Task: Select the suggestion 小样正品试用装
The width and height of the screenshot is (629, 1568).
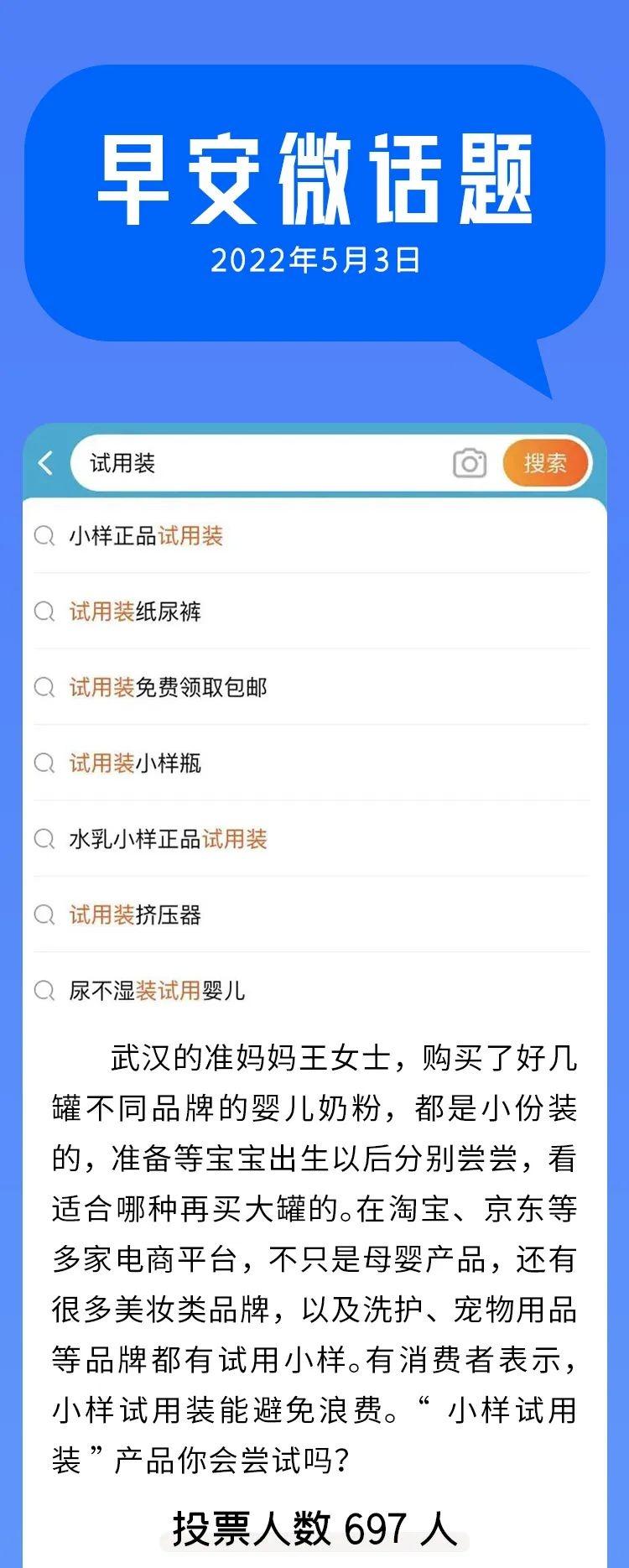Action: pos(147,536)
